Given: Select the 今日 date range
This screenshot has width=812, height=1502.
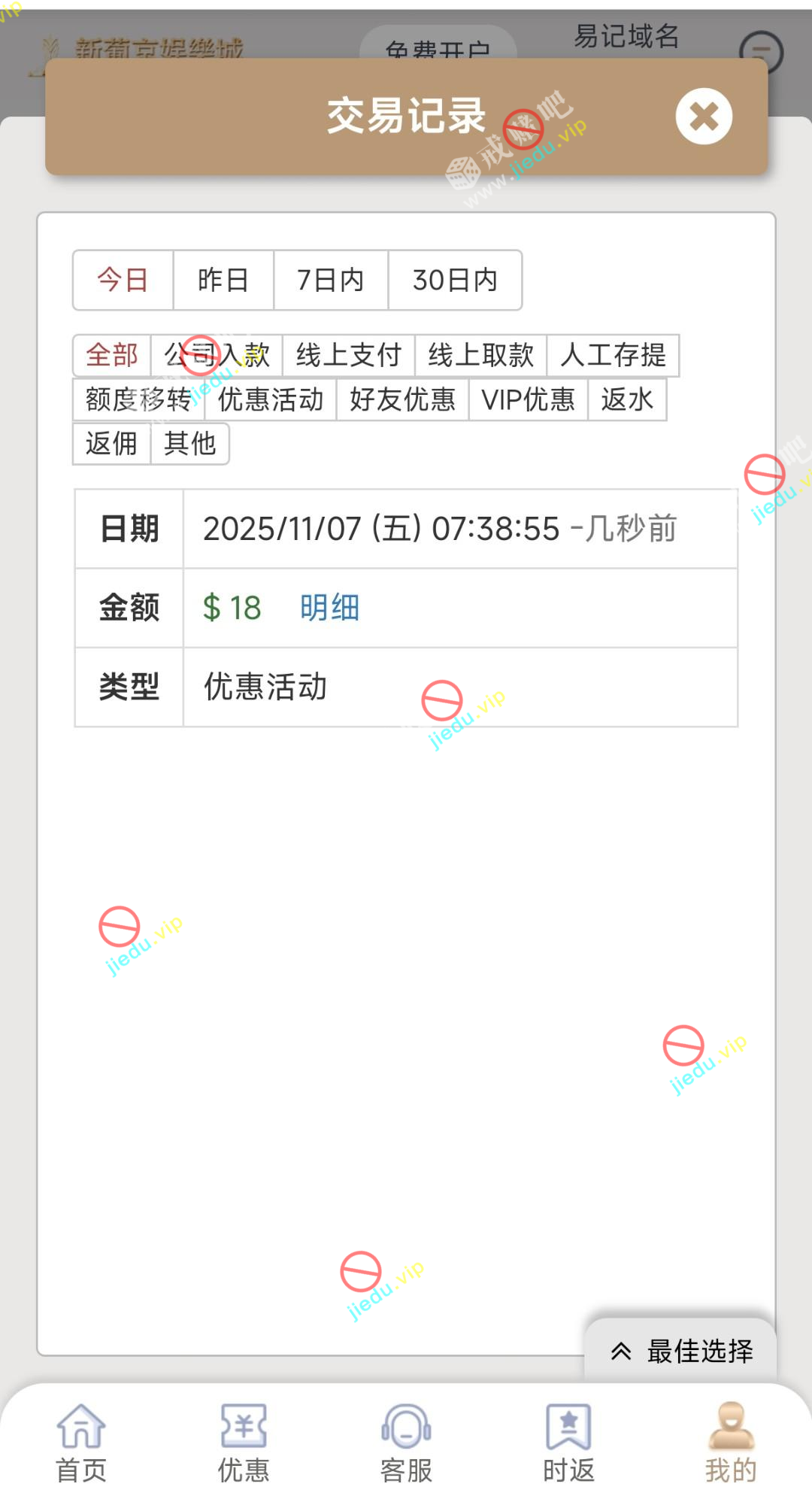Looking at the screenshot, I should pos(123,280).
